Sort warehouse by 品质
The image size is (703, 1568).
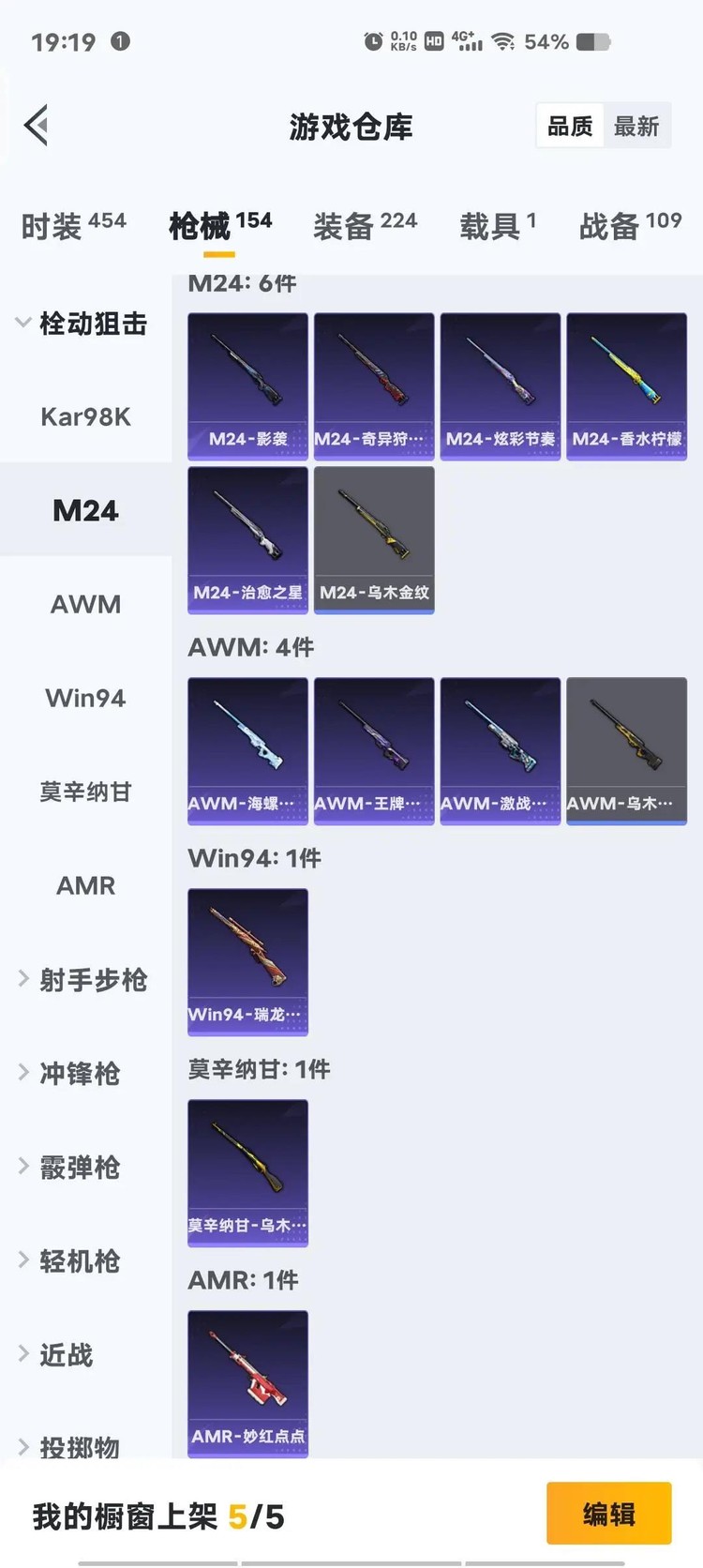tap(570, 127)
